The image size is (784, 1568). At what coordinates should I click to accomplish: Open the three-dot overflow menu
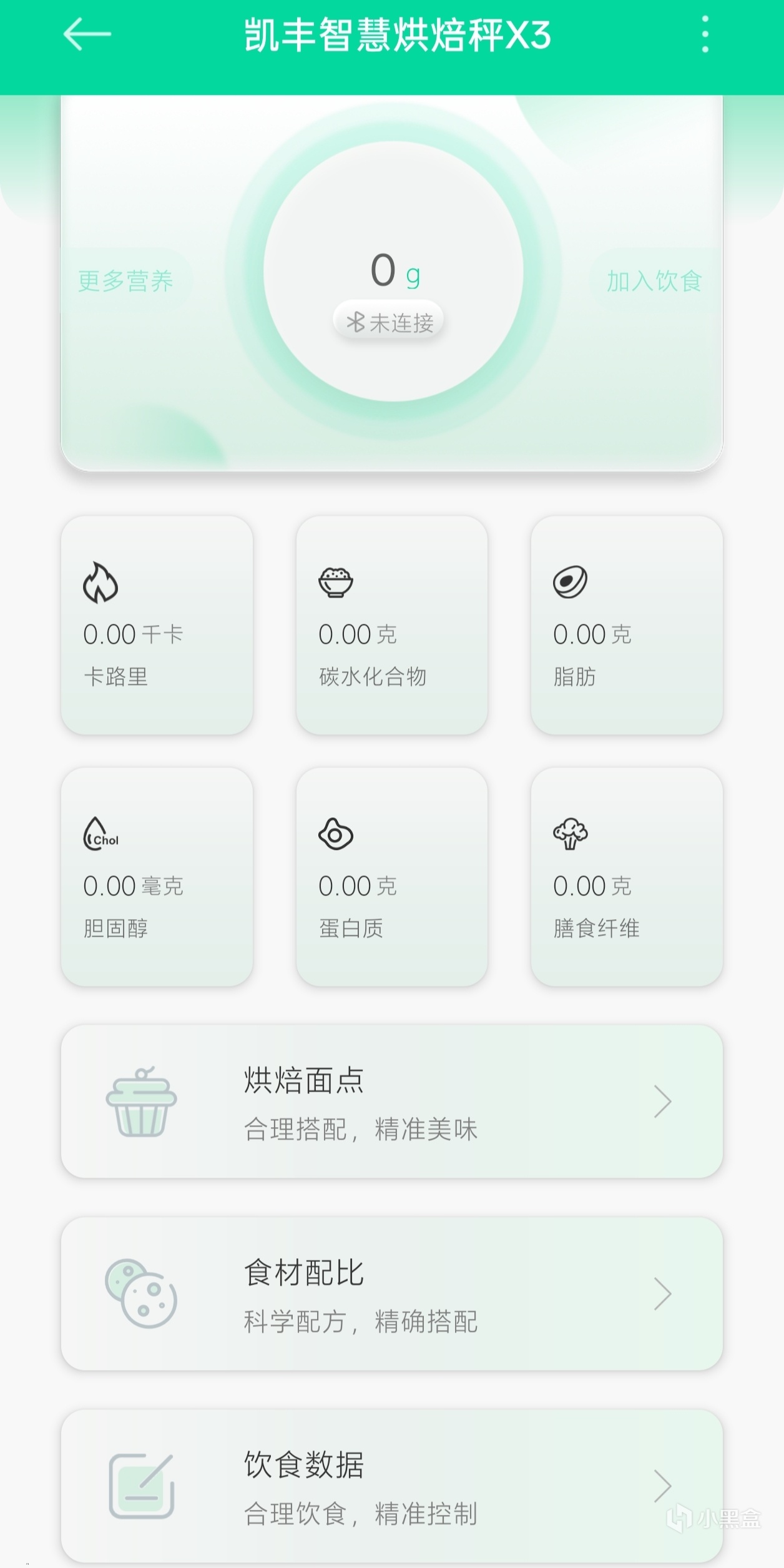[x=705, y=34]
